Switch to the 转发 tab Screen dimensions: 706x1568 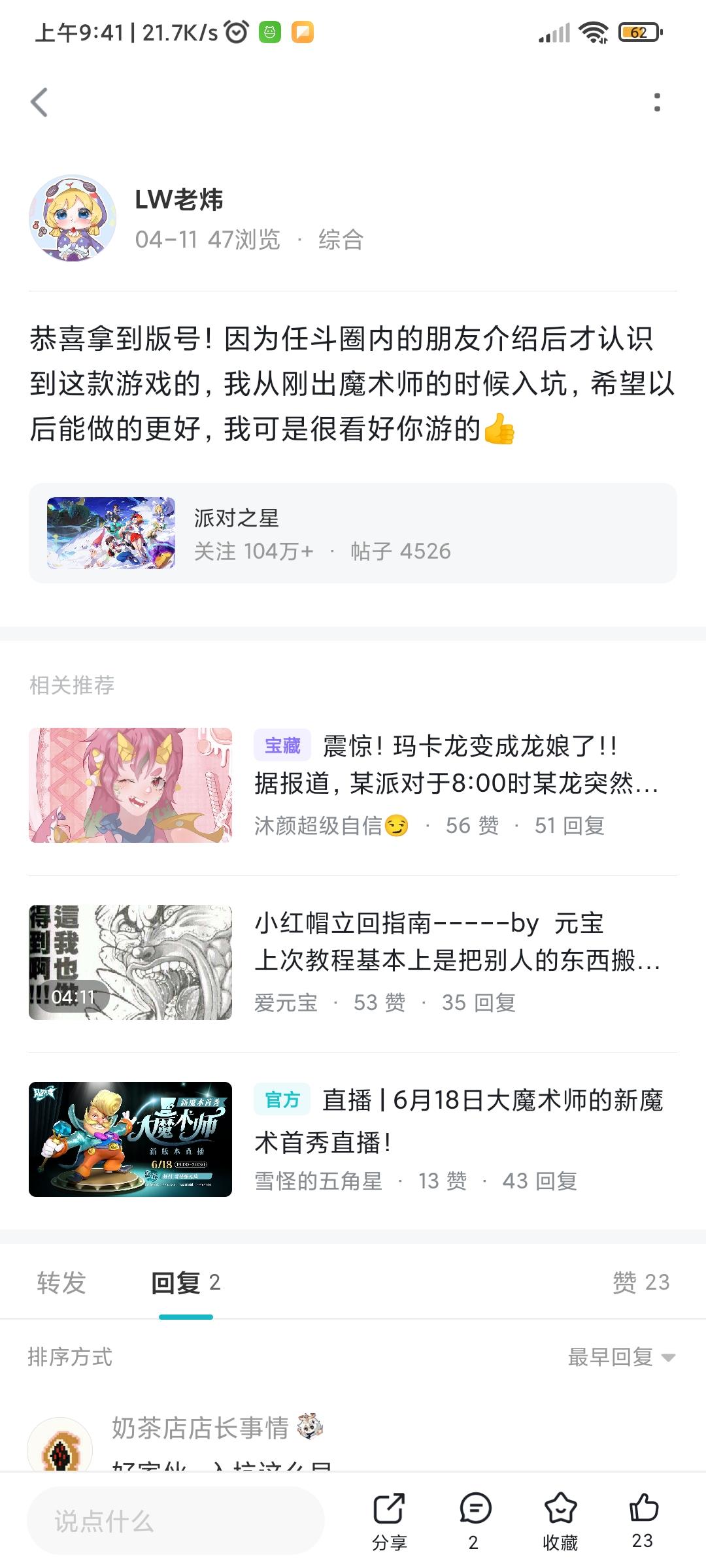point(61,1282)
